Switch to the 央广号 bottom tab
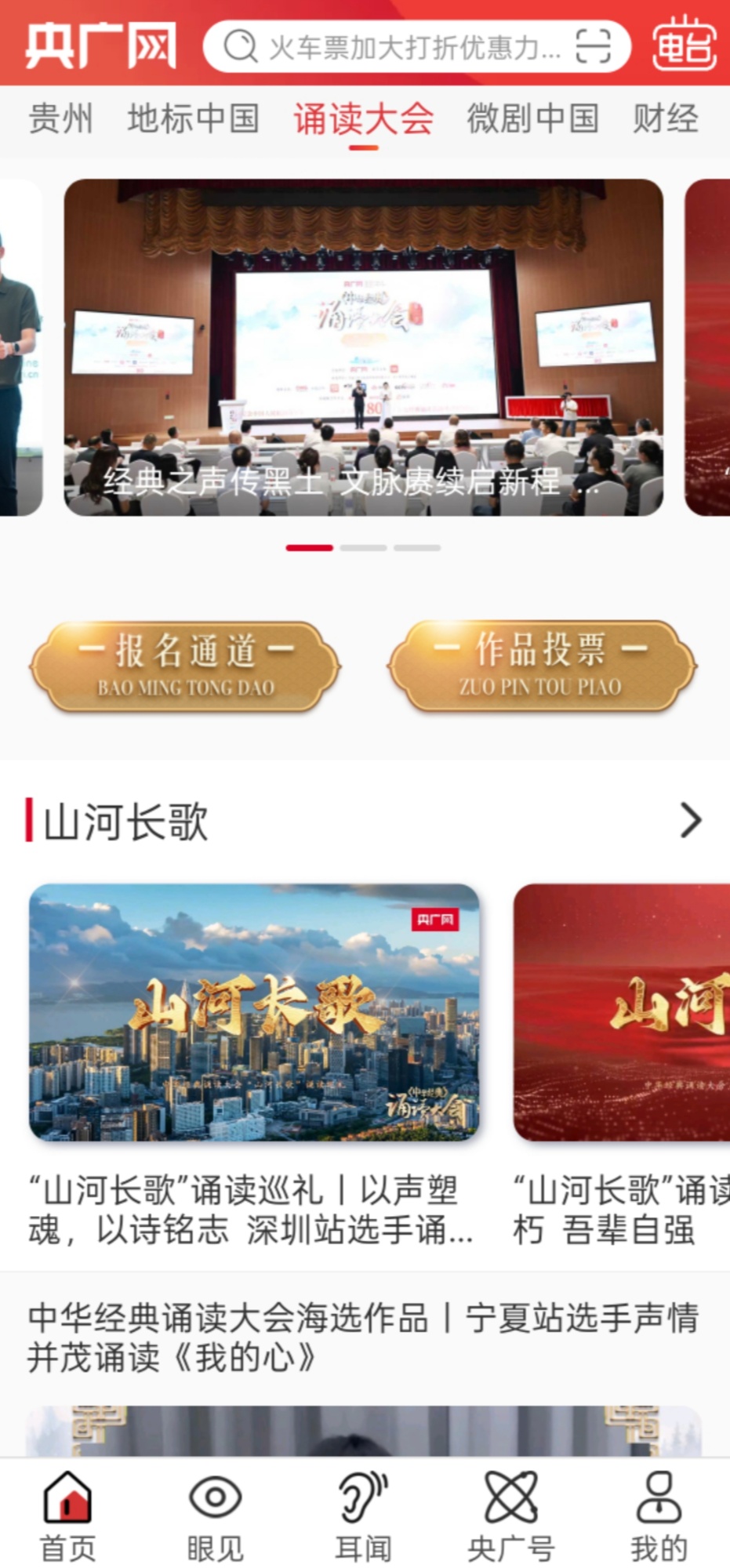730x1568 pixels. point(510,1515)
